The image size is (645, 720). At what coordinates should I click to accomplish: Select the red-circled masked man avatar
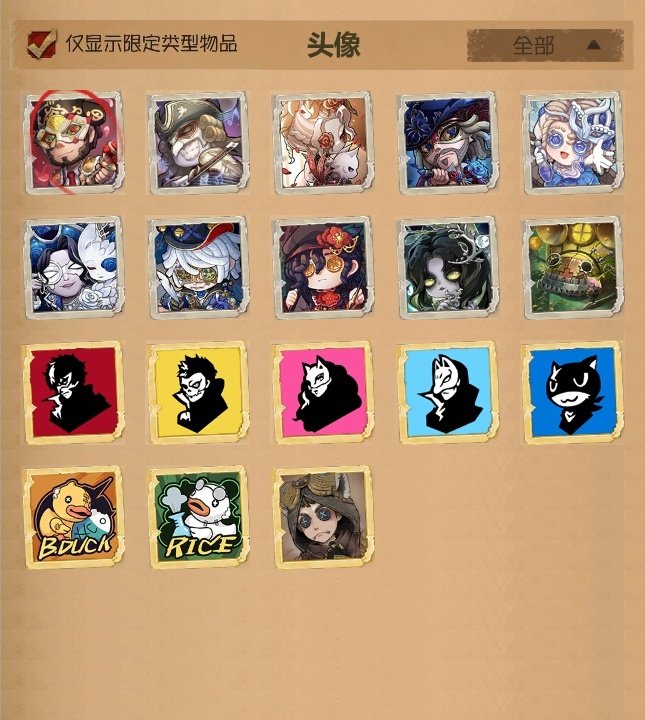point(72,142)
